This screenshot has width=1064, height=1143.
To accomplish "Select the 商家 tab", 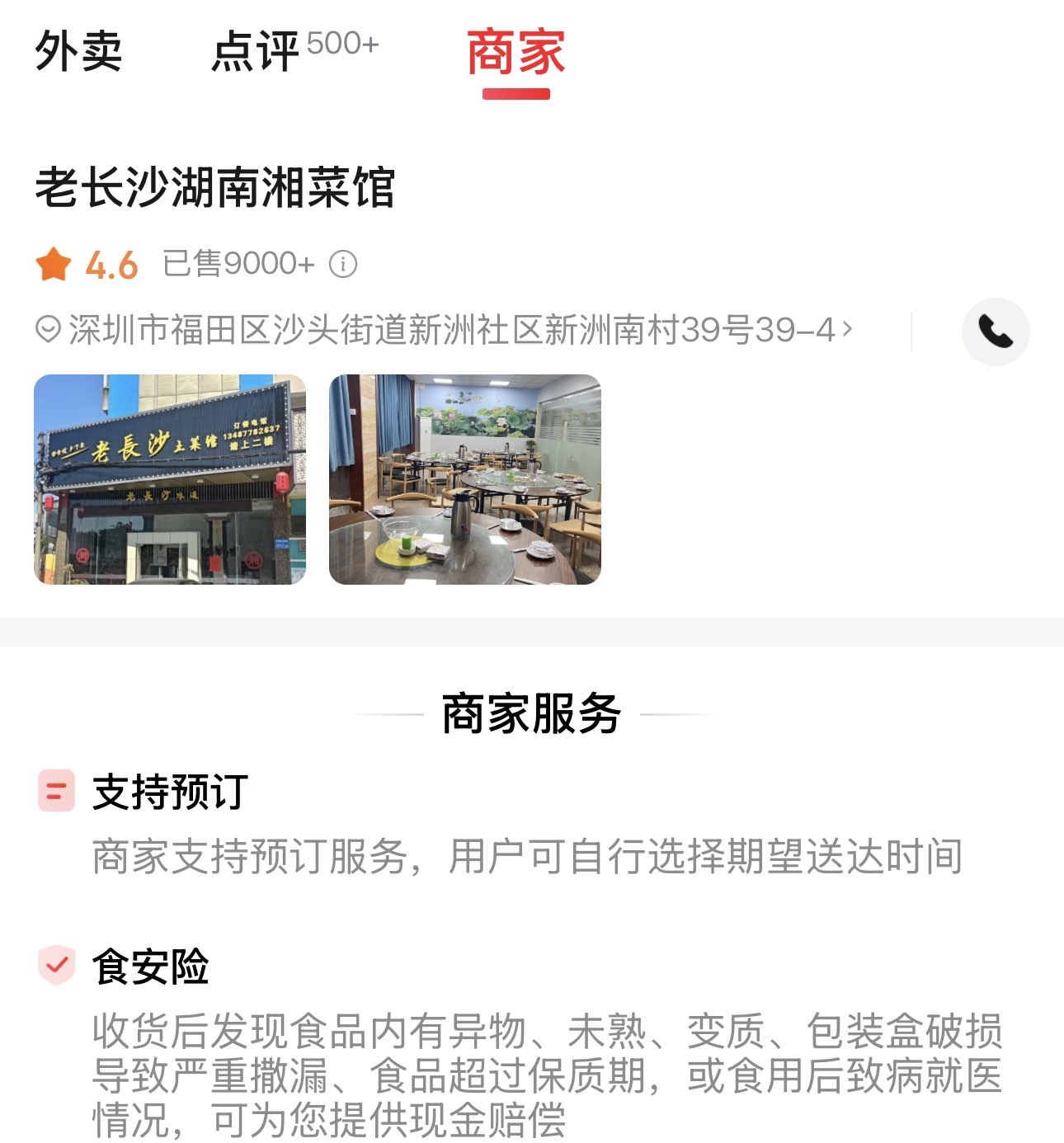I will coord(516,51).
